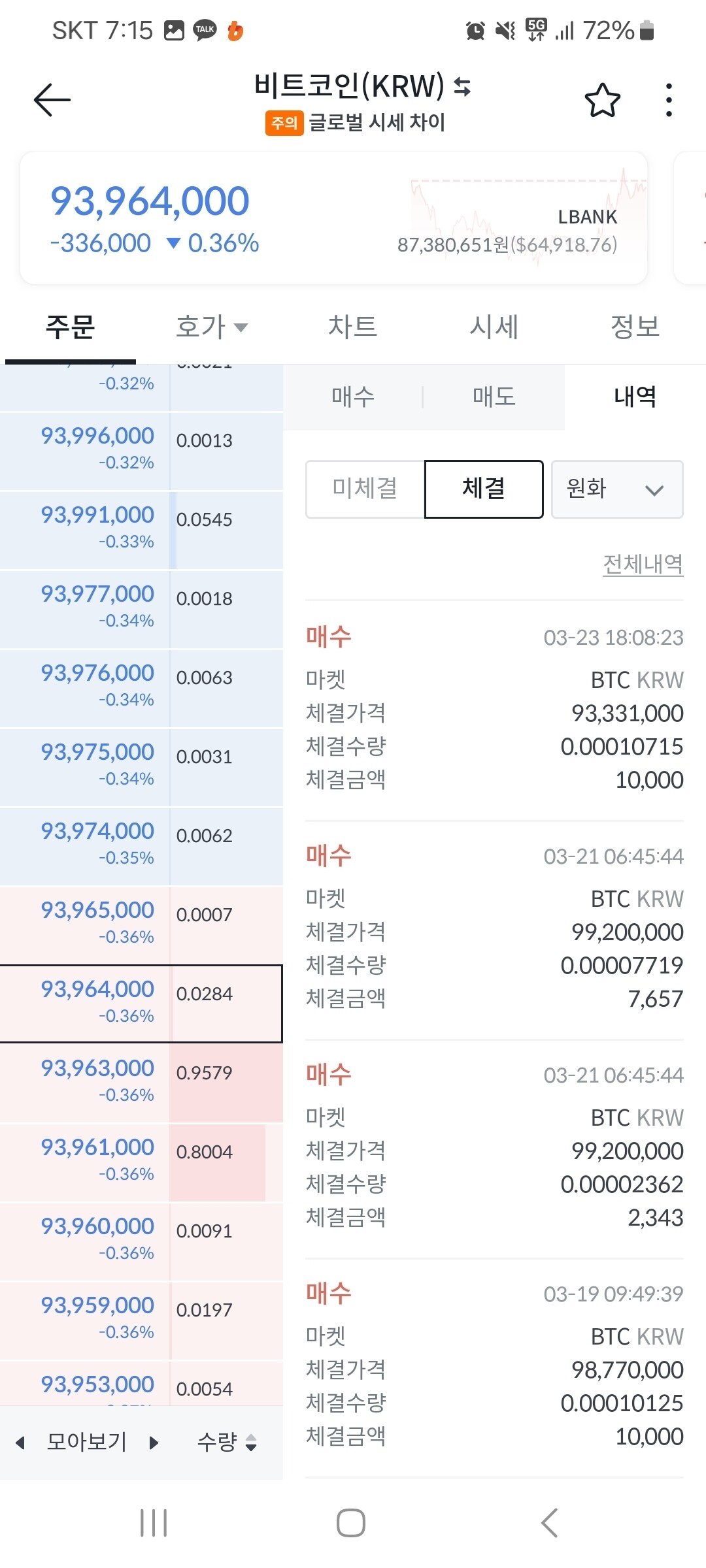The width and height of the screenshot is (706, 1568).
Task: Keep 체결 filter selected by tapping it
Action: click(x=482, y=489)
